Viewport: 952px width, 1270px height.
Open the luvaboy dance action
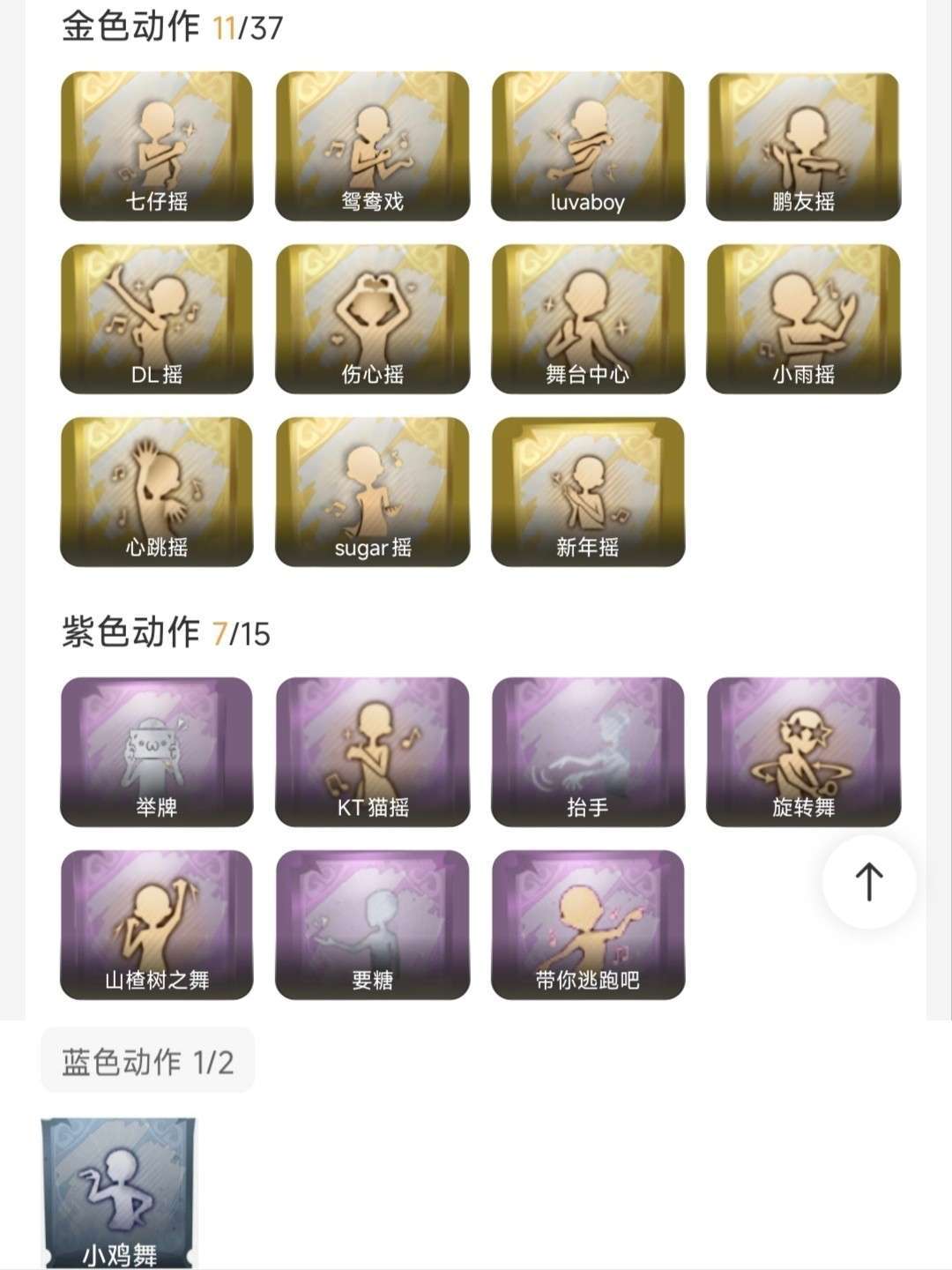coord(588,146)
